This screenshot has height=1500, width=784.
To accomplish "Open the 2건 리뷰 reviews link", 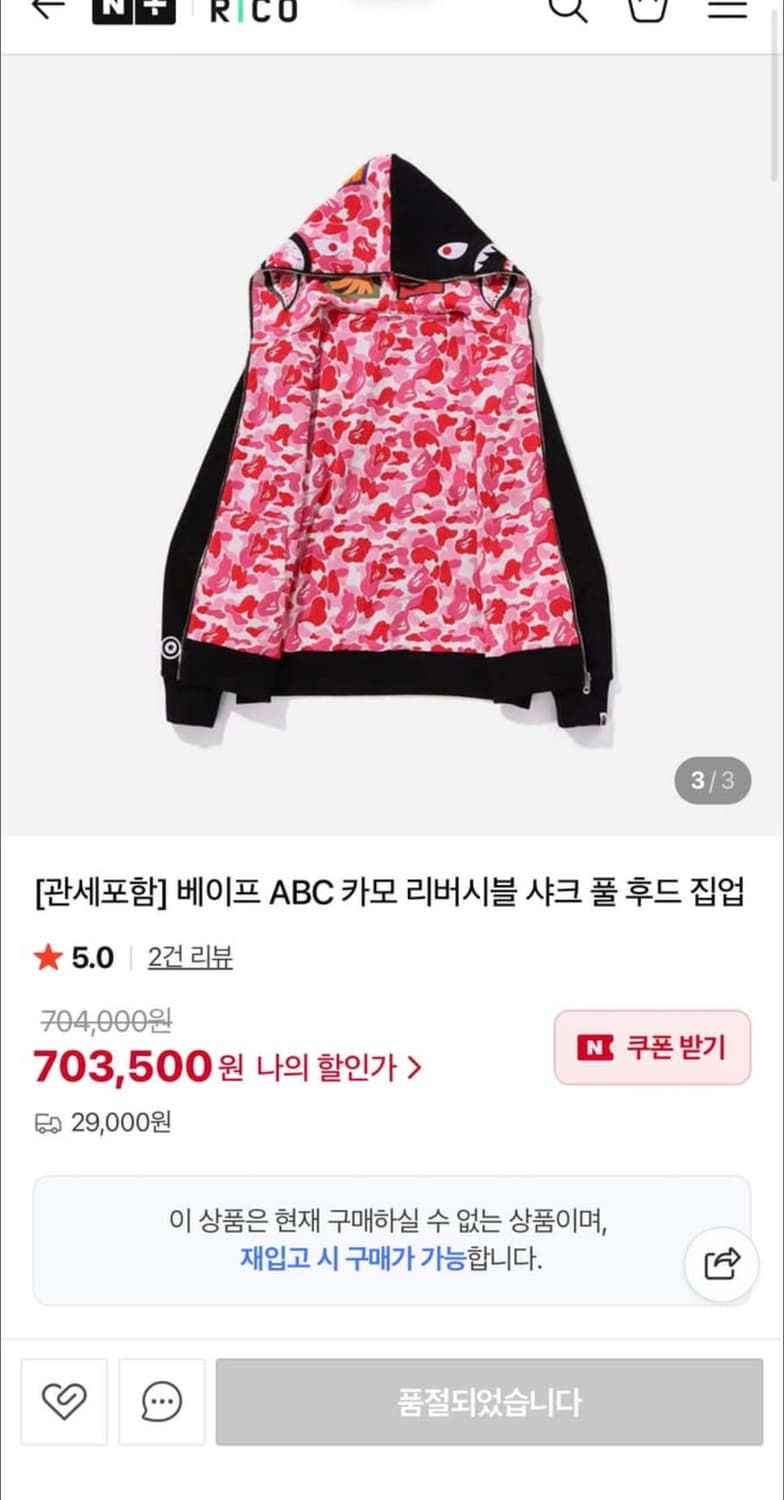I will 192,957.
